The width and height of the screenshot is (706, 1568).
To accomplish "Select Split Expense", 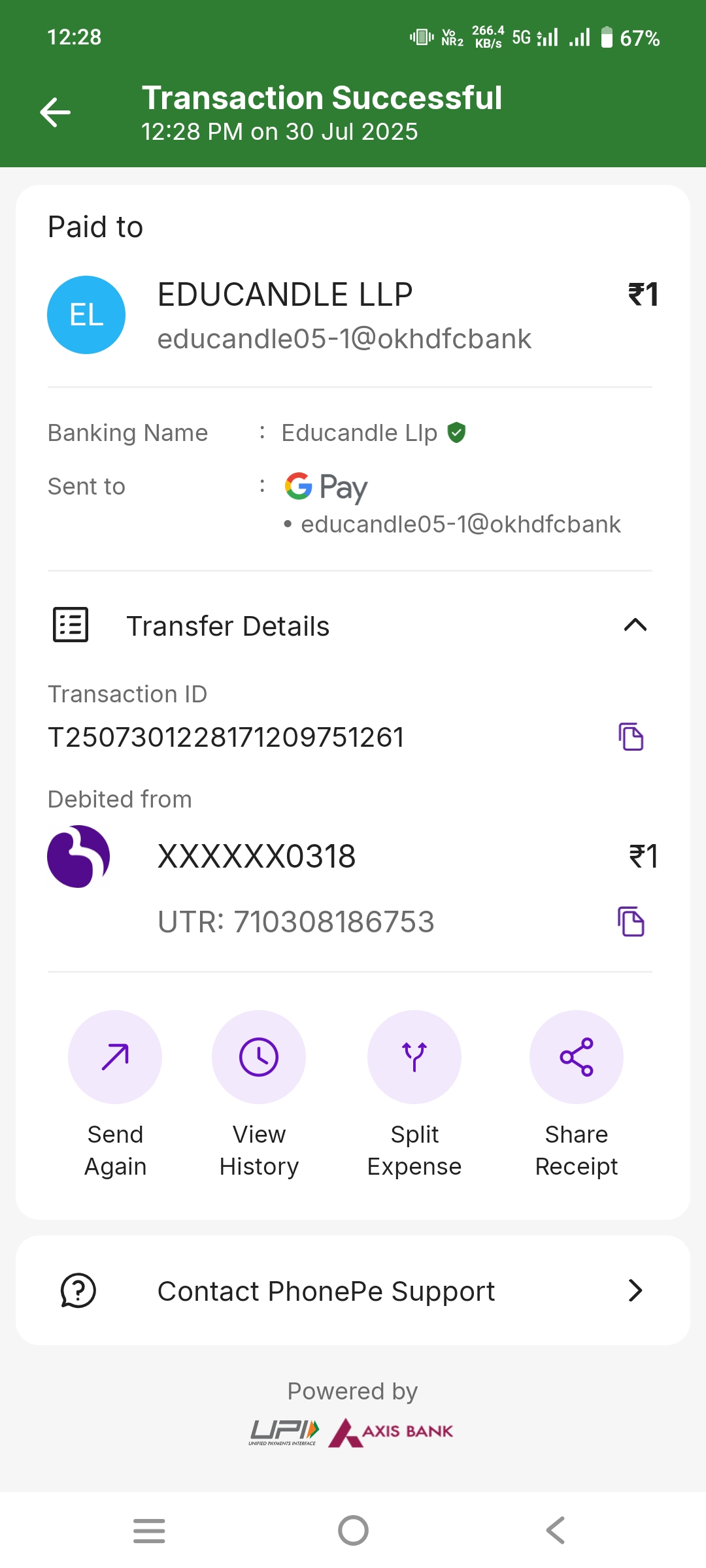I will (x=414, y=1057).
